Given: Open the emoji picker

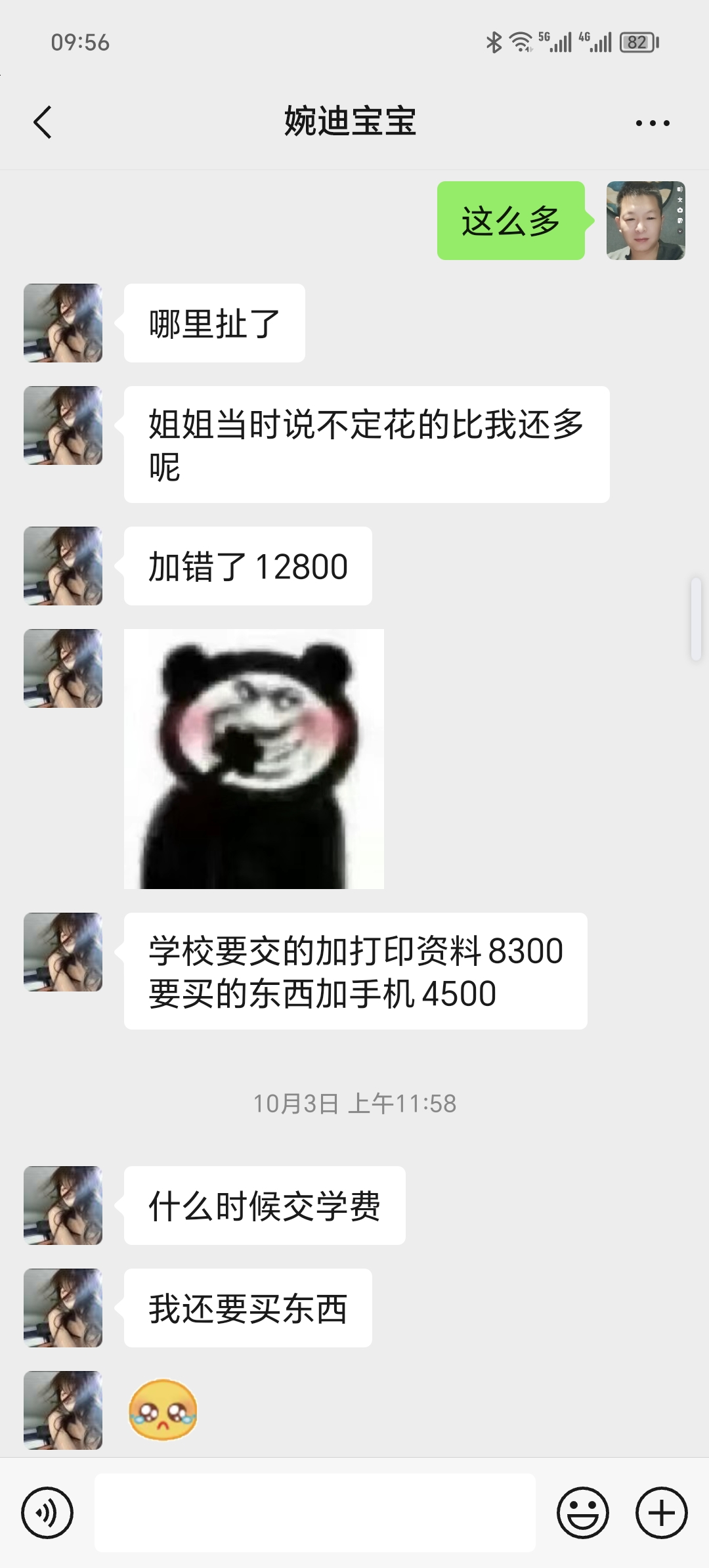Looking at the screenshot, I should [583, 1513].
